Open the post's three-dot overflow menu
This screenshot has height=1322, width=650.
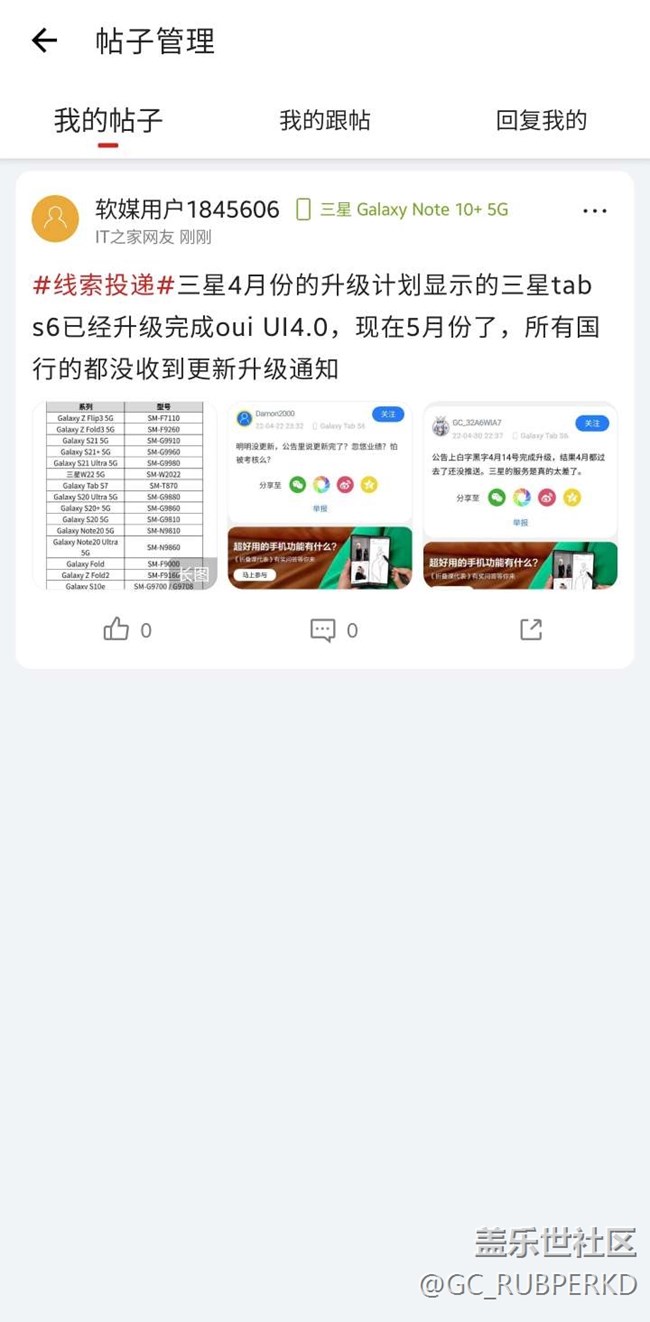(x=594, y=211)
